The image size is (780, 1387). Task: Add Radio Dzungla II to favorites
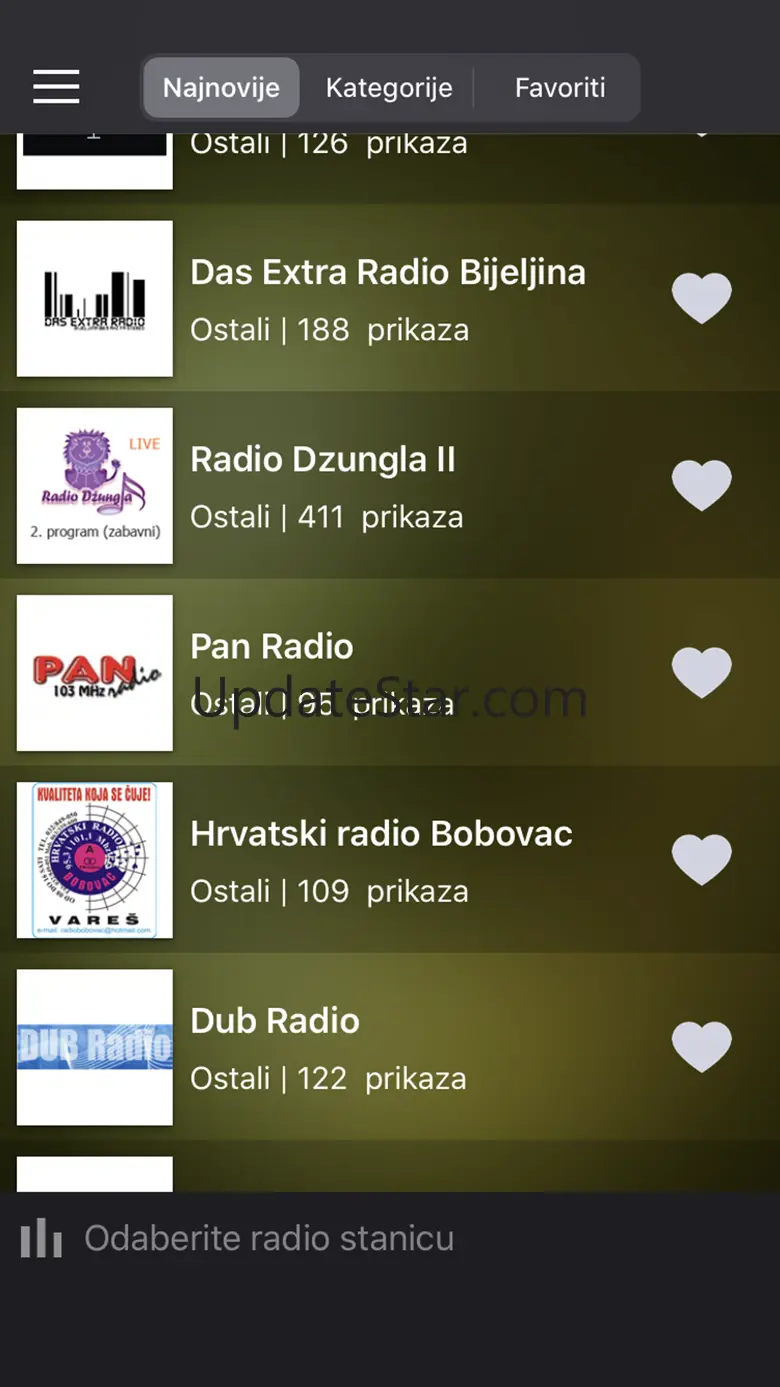pos(701,485)
